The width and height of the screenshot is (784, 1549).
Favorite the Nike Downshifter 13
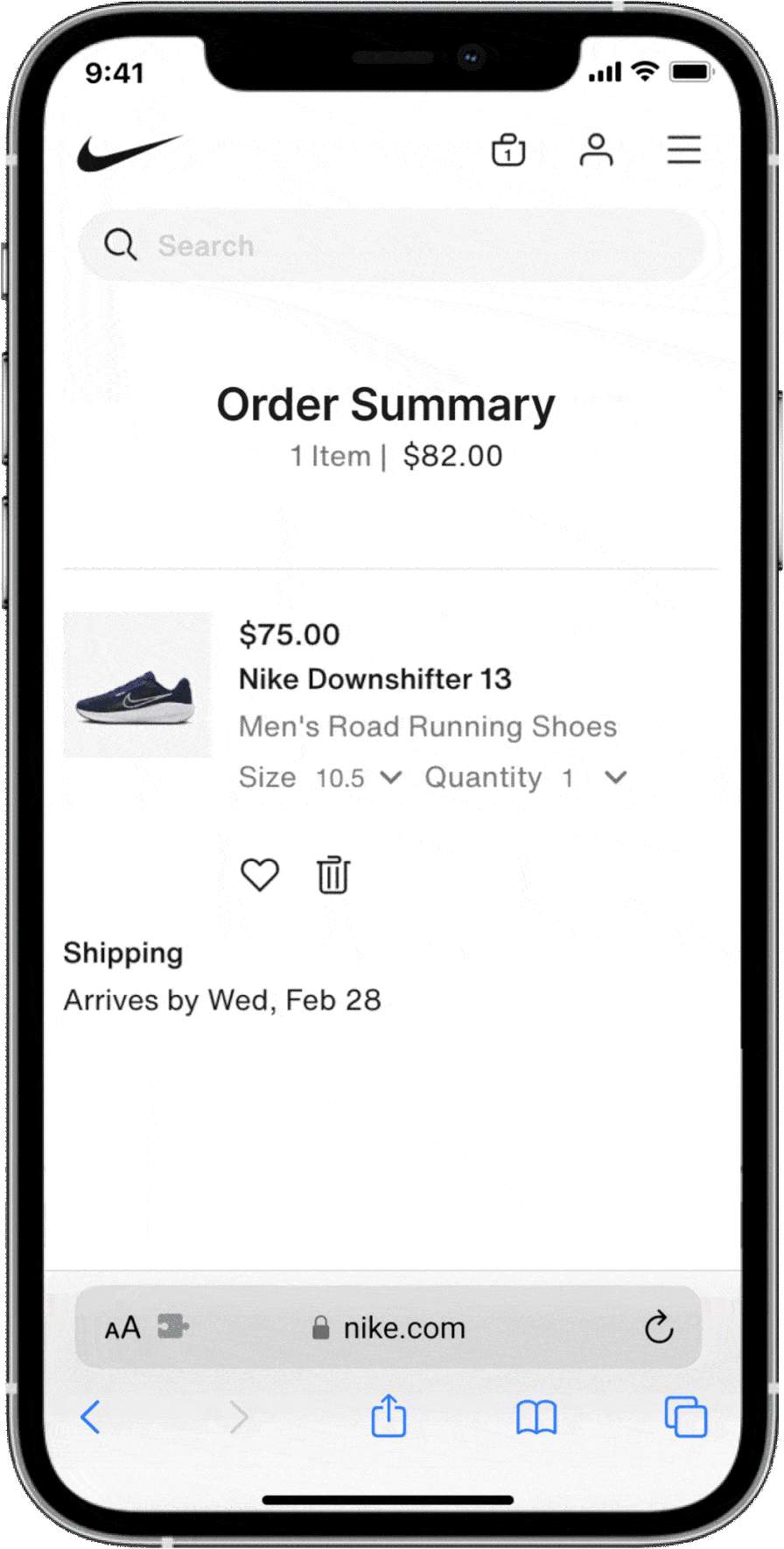(x=260, y=874)
